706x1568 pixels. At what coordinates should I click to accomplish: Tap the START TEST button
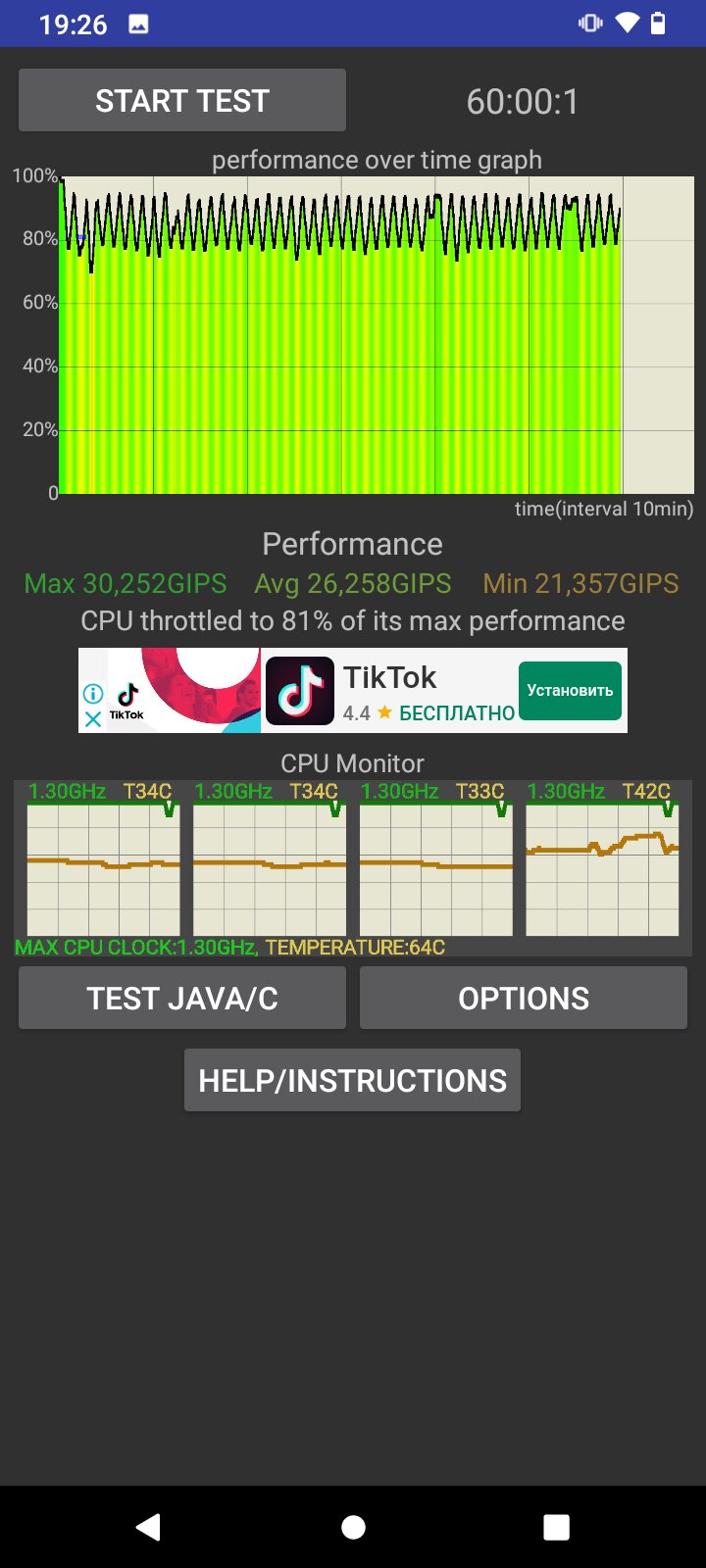tap(182, 100)
